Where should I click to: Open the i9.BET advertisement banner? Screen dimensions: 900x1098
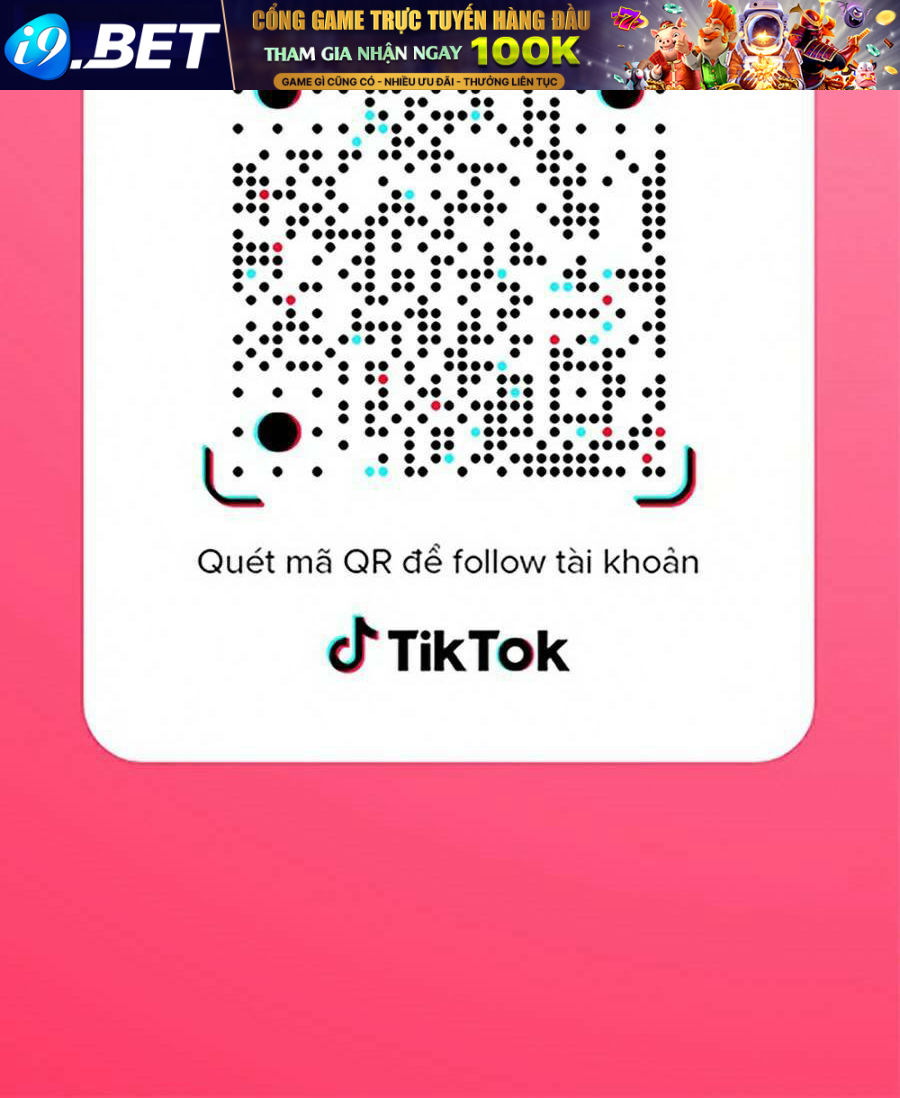pyautogui.click(x=450, y=45)
